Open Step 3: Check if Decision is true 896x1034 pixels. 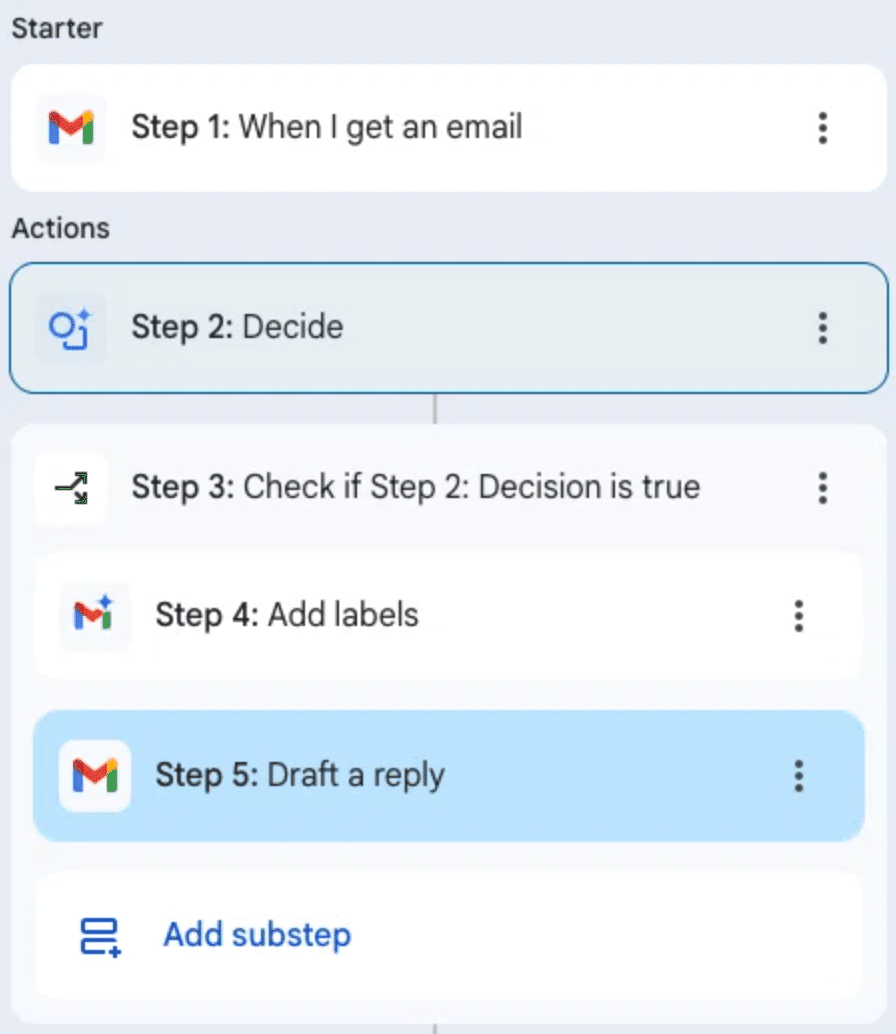(x=415, y=487)
